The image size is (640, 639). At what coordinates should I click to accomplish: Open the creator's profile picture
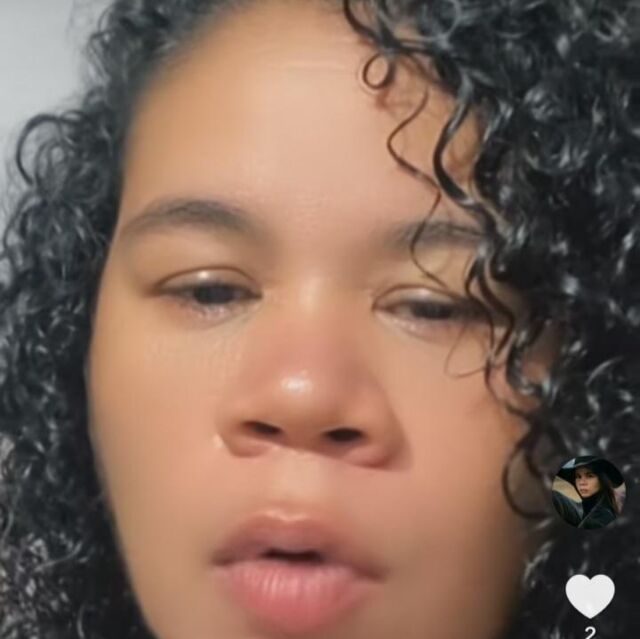[x=588, y=492]
